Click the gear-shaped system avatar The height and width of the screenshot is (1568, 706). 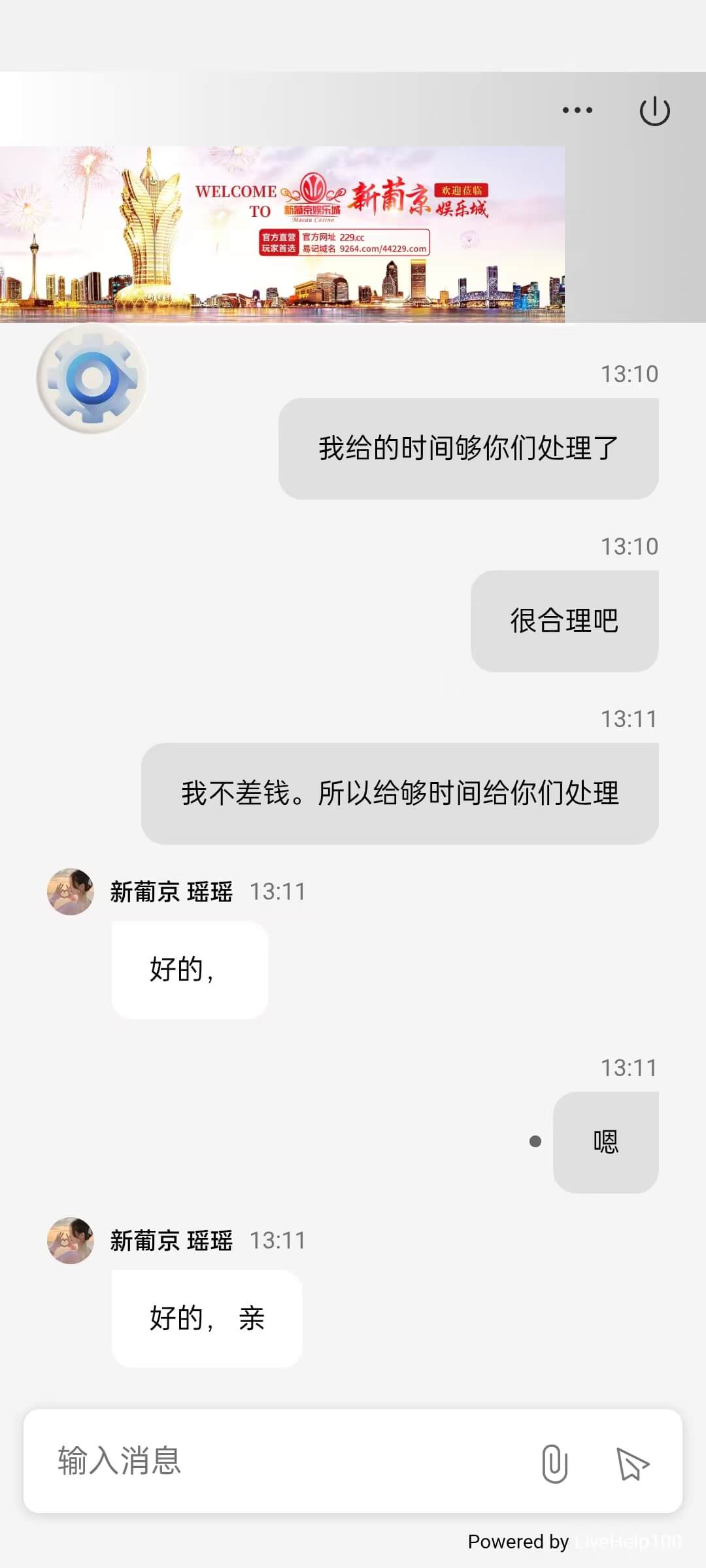92,379
